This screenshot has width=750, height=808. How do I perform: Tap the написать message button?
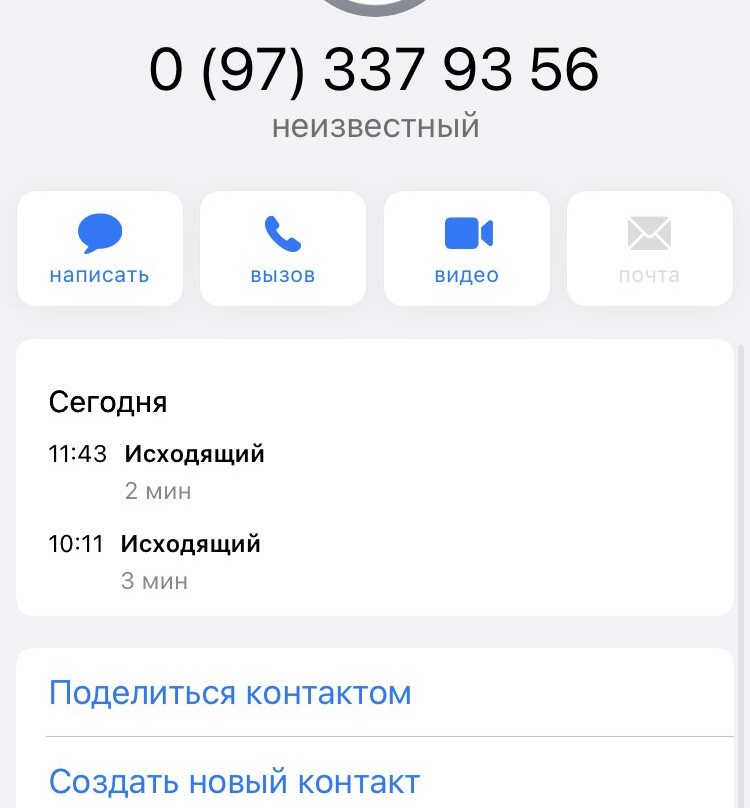99,249
